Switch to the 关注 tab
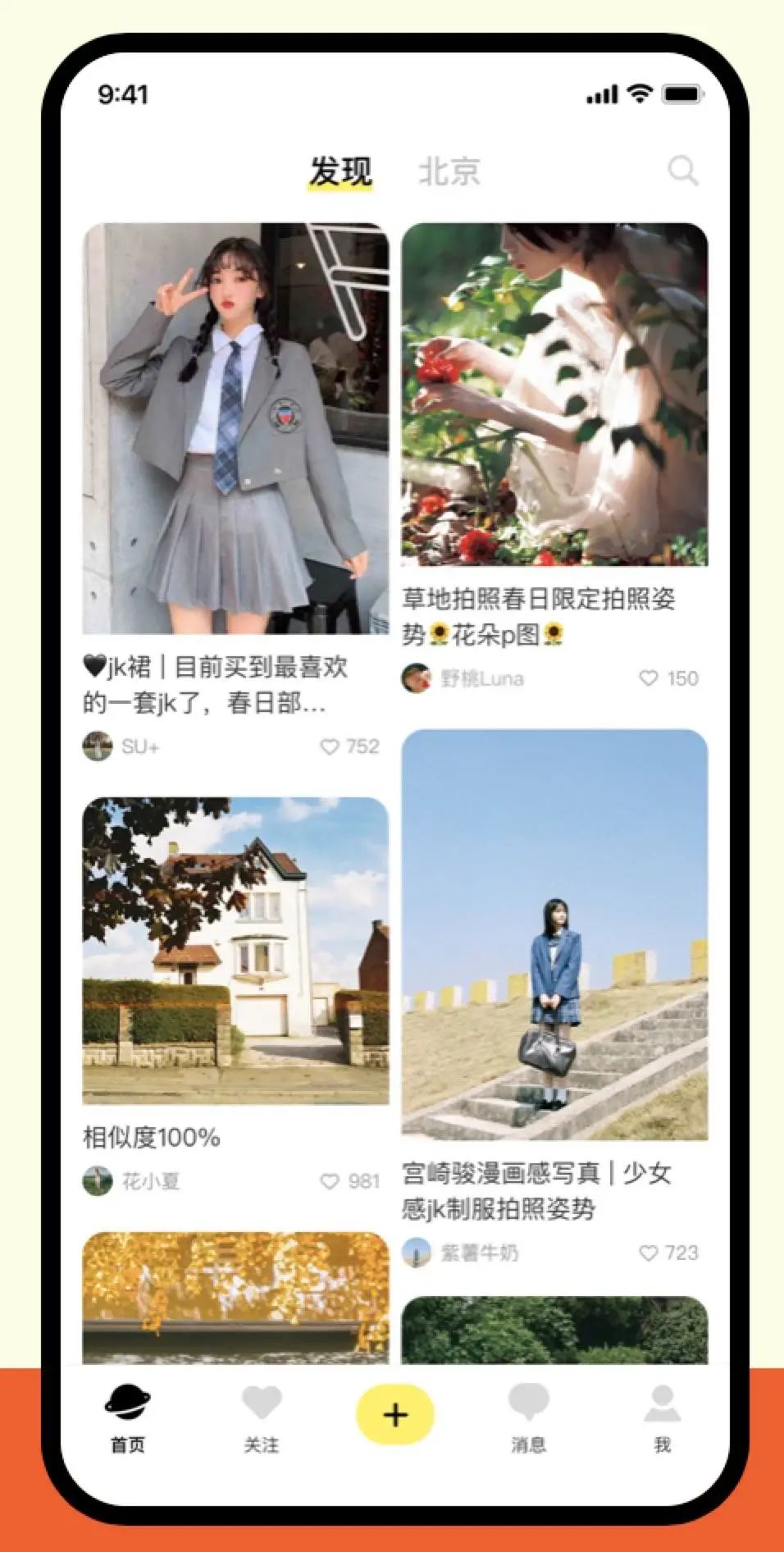Viewport: 784px width, 1552px height. coord(262,1418)
